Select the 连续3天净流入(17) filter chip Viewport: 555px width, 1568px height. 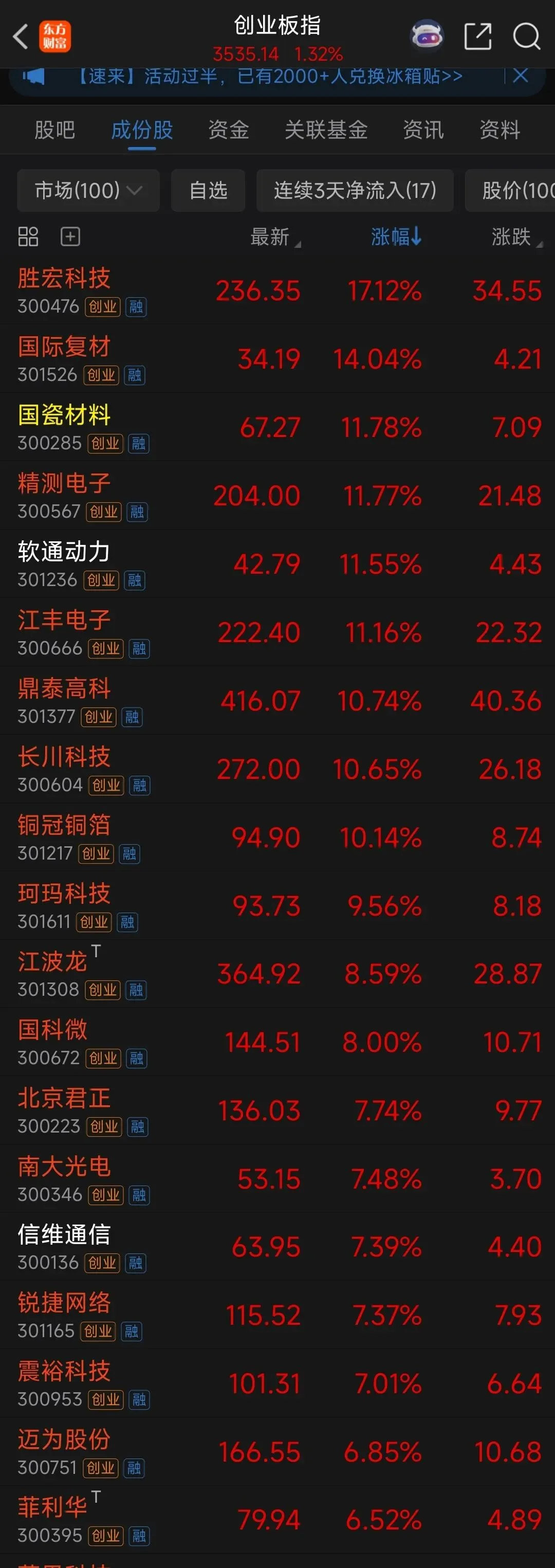point(355,191)
